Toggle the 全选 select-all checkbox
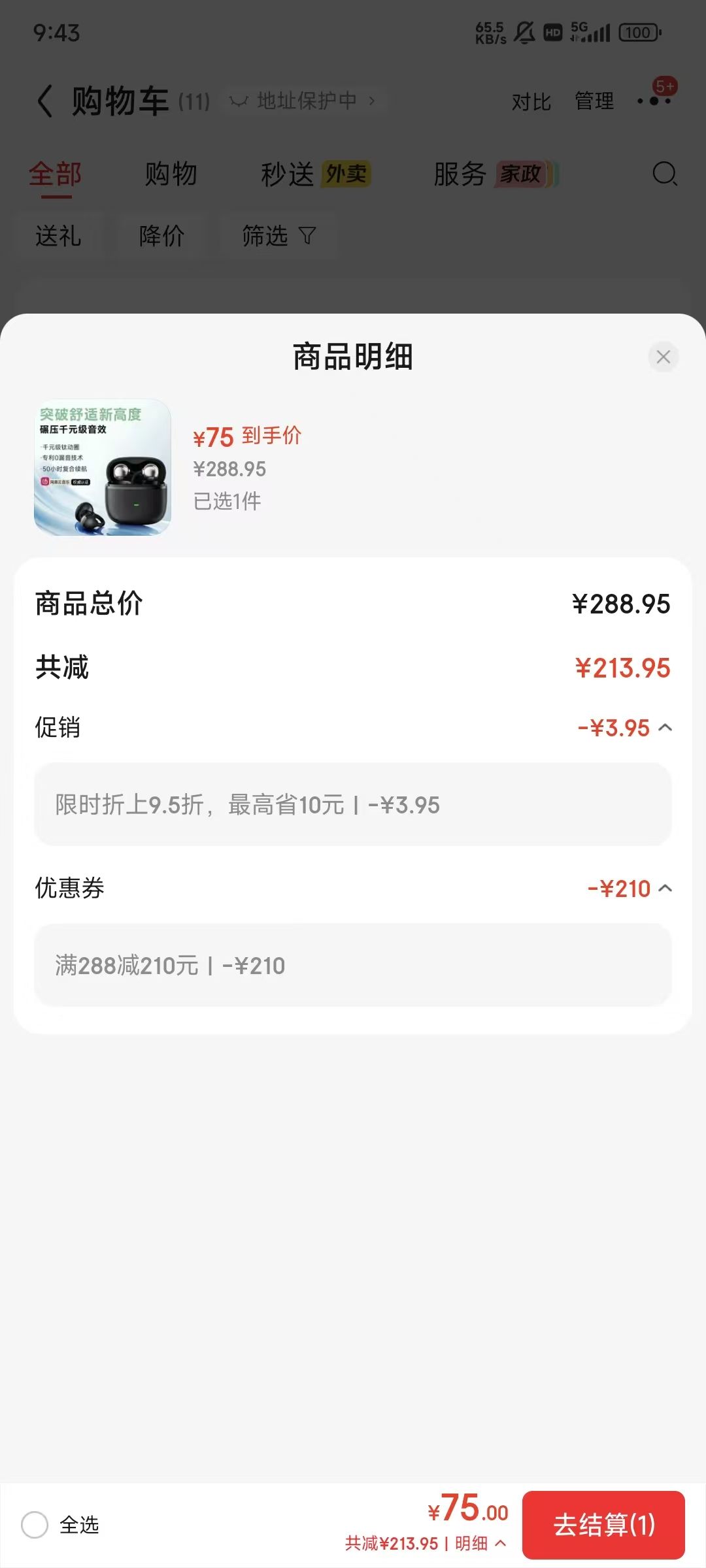 pyautogui.click(x=35, y=1525)
